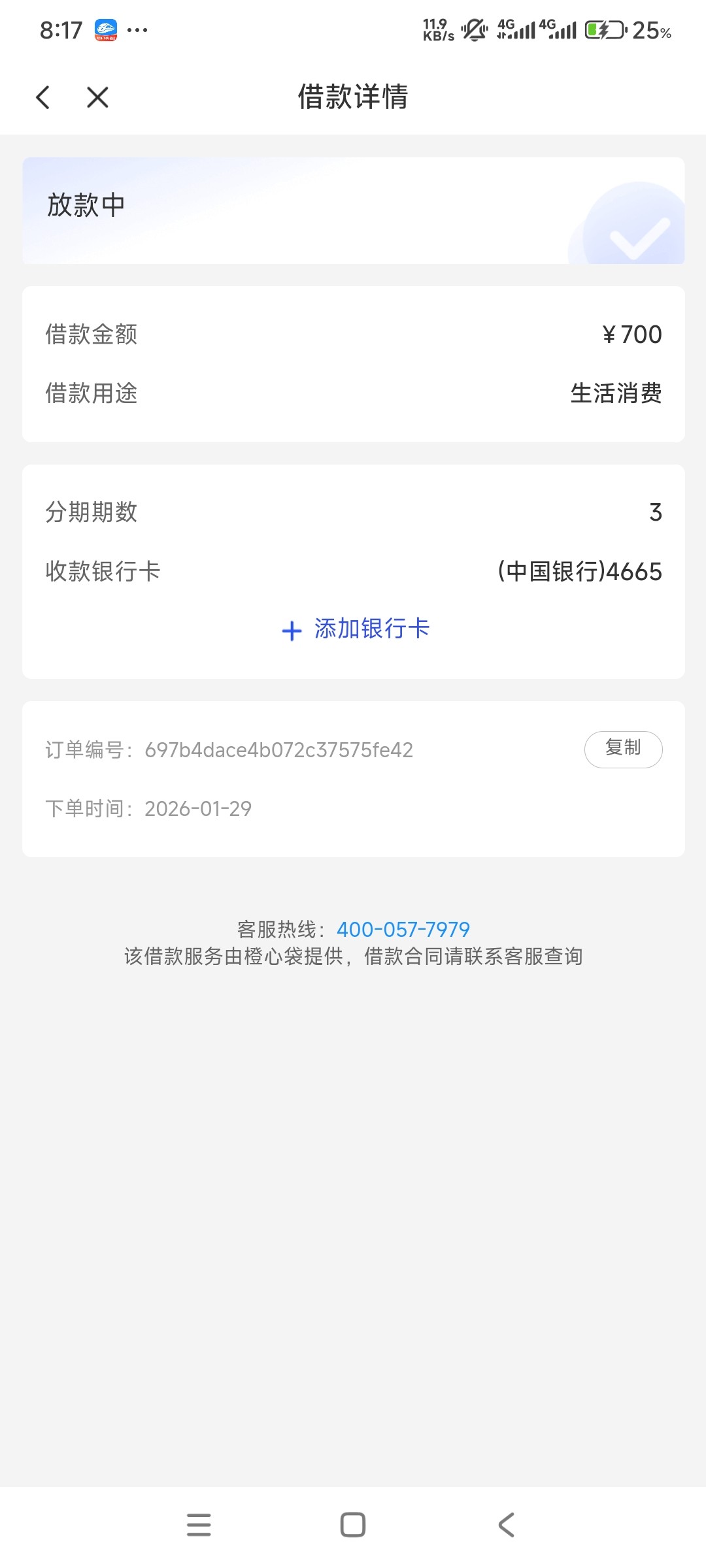Go back from loan details page
The width and height of the screenshot is (706, 1568).
(x=43, y=97)
